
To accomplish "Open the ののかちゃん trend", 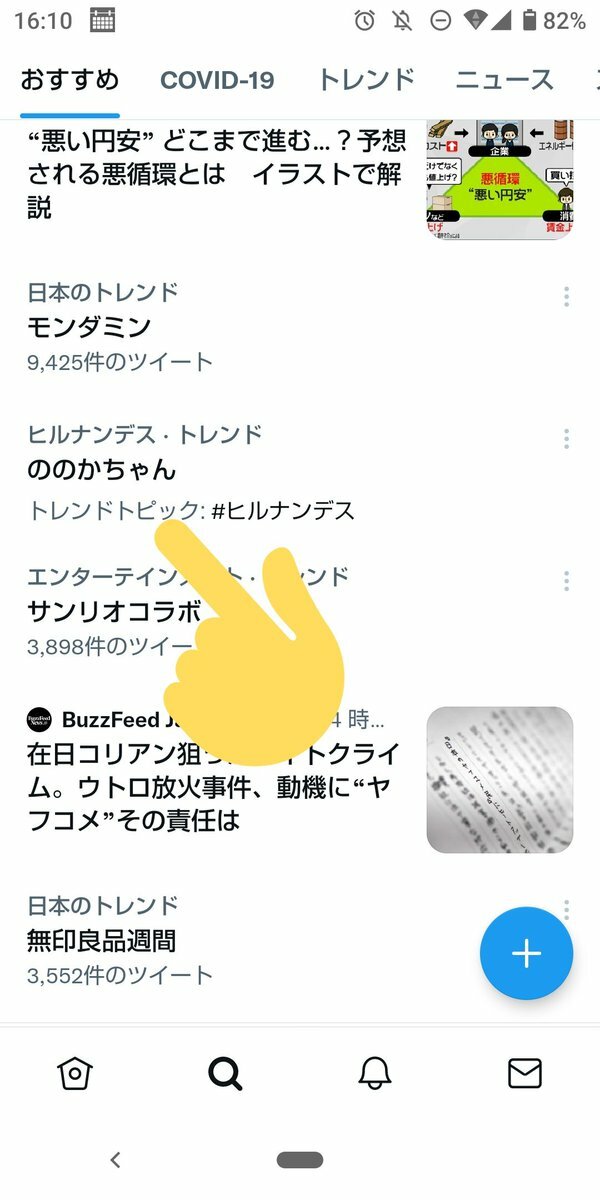I will [100, 468].
